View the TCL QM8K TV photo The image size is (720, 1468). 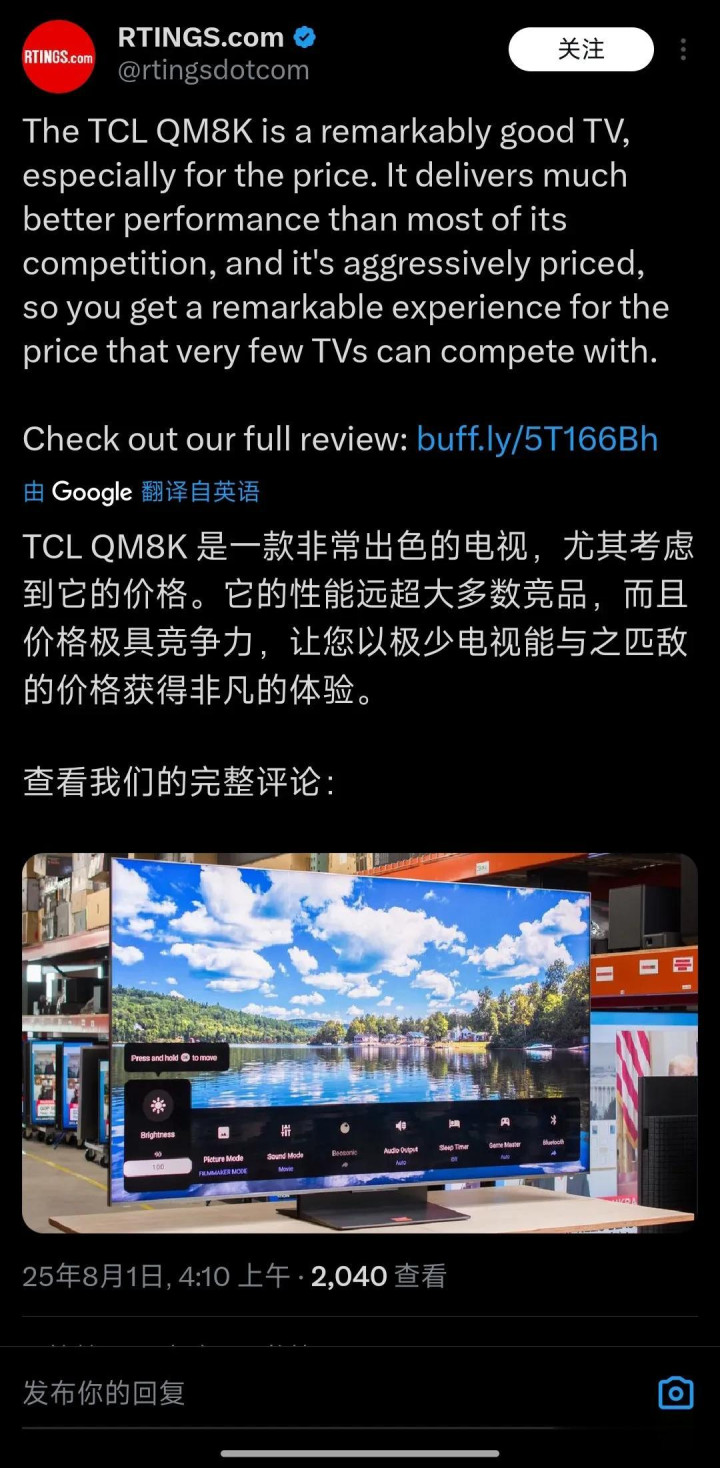click(x=360, y=1043)
